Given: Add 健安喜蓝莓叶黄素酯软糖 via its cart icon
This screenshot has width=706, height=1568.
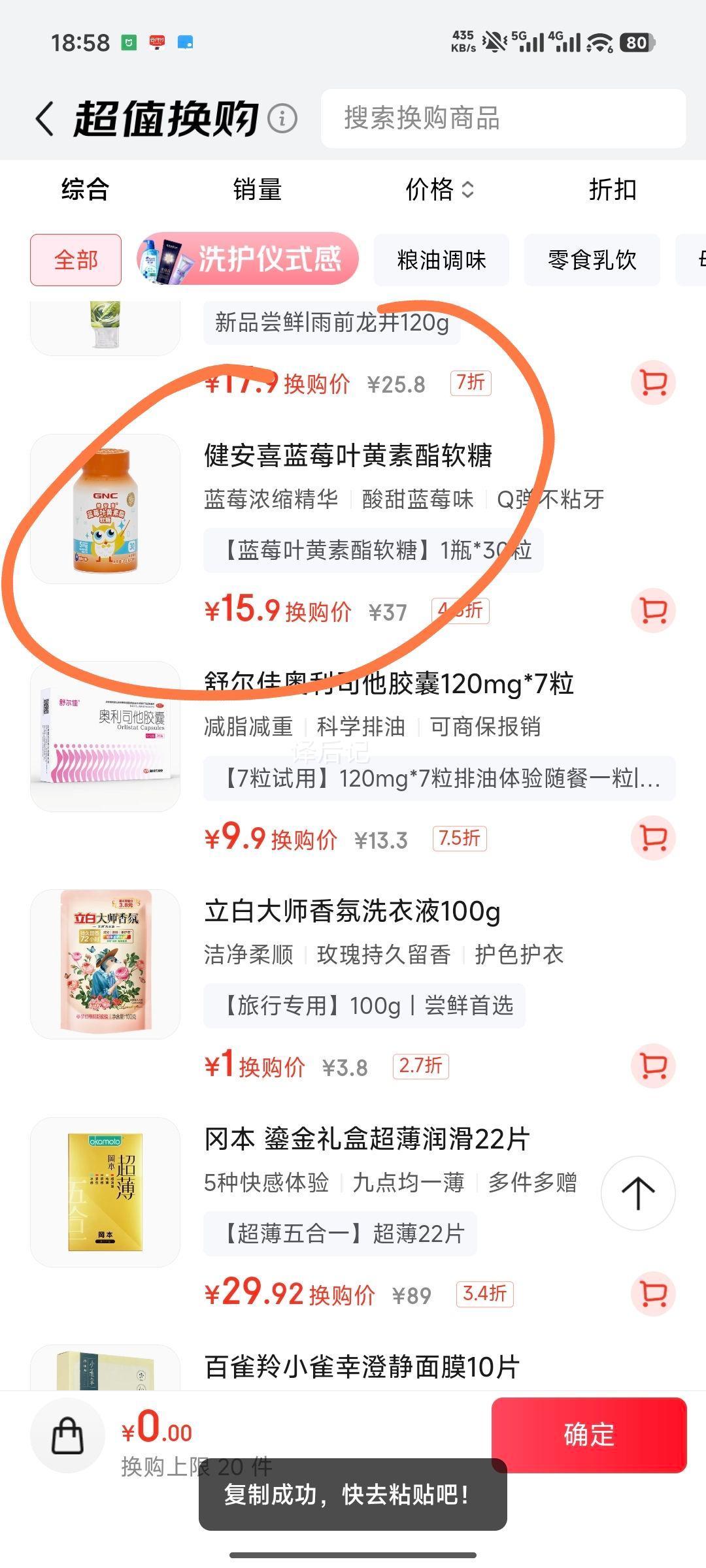Looking at the screenshot, I should pos(652,610).
